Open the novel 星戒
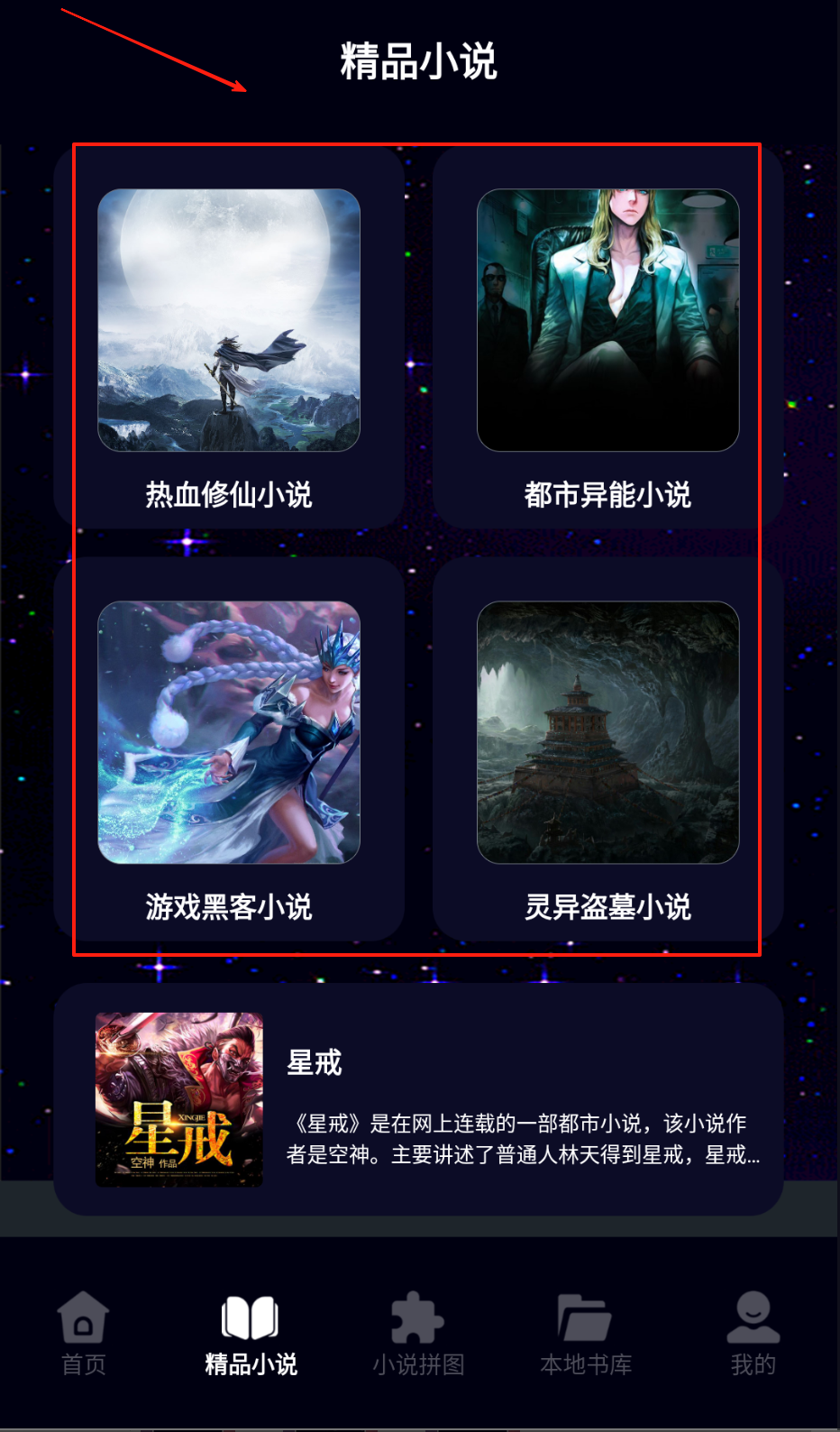 pos(418,1099)
